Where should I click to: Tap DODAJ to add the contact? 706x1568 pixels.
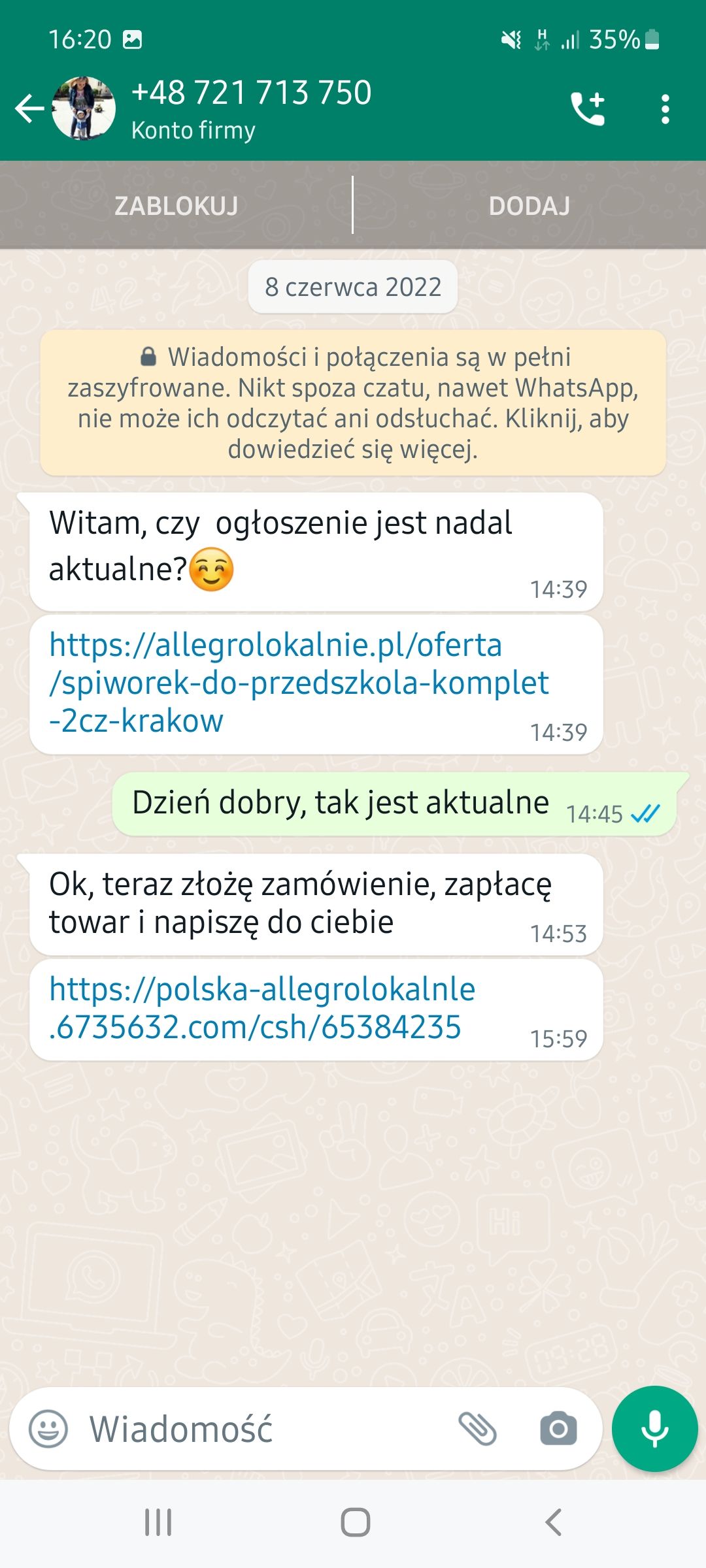click(x=529, y=206)
